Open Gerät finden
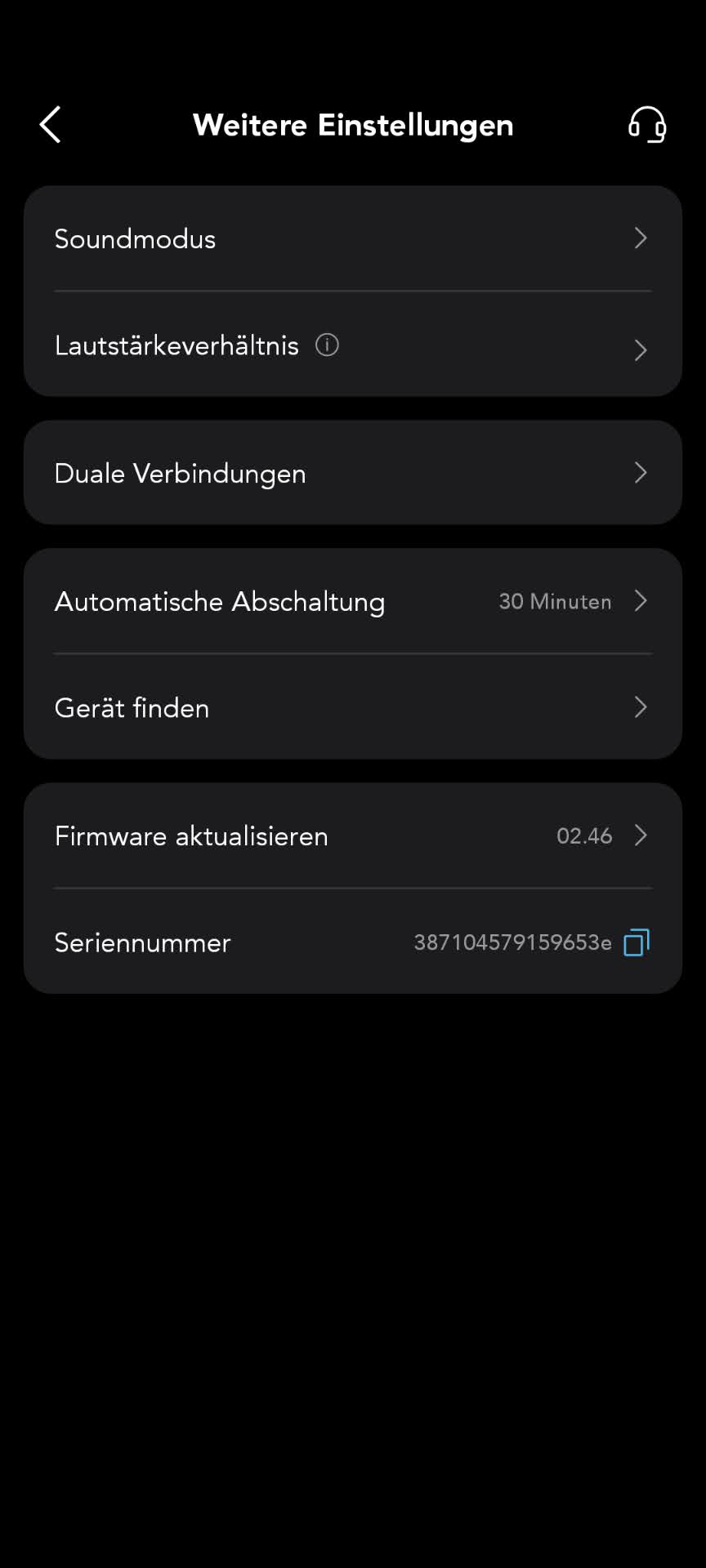 coord(353,707)
